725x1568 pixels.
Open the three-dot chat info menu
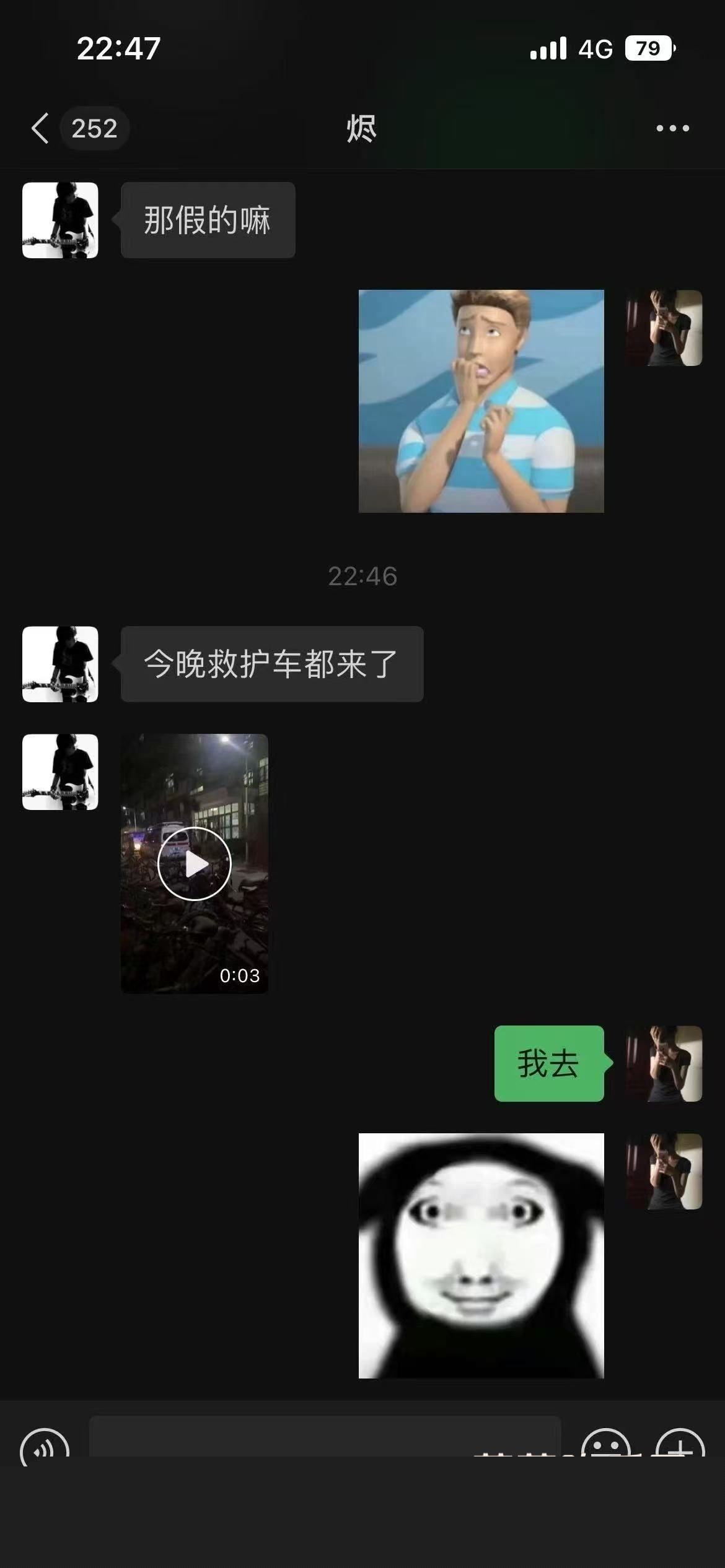[672, 128]
